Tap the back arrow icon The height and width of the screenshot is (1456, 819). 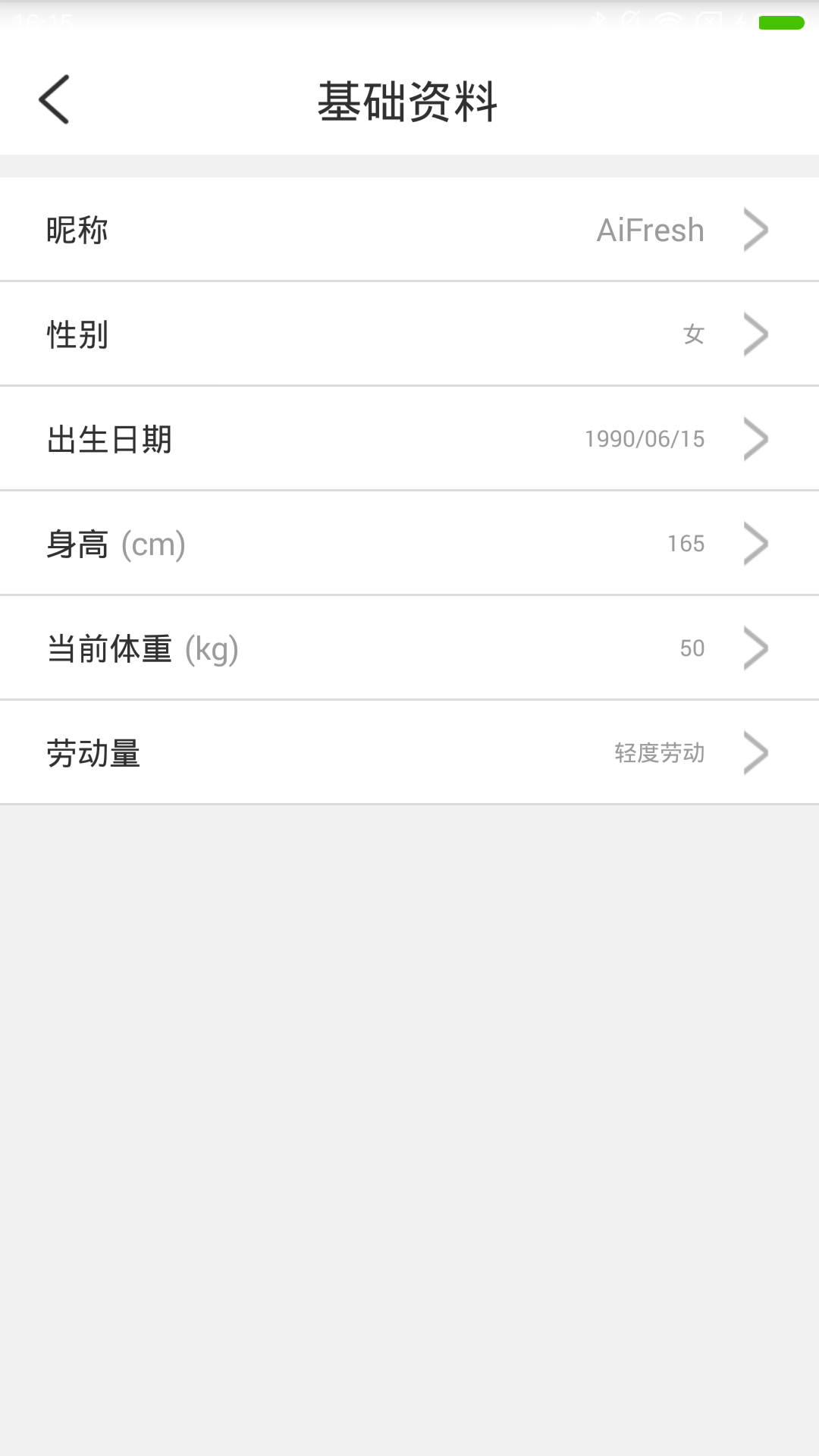pos(55,99)
